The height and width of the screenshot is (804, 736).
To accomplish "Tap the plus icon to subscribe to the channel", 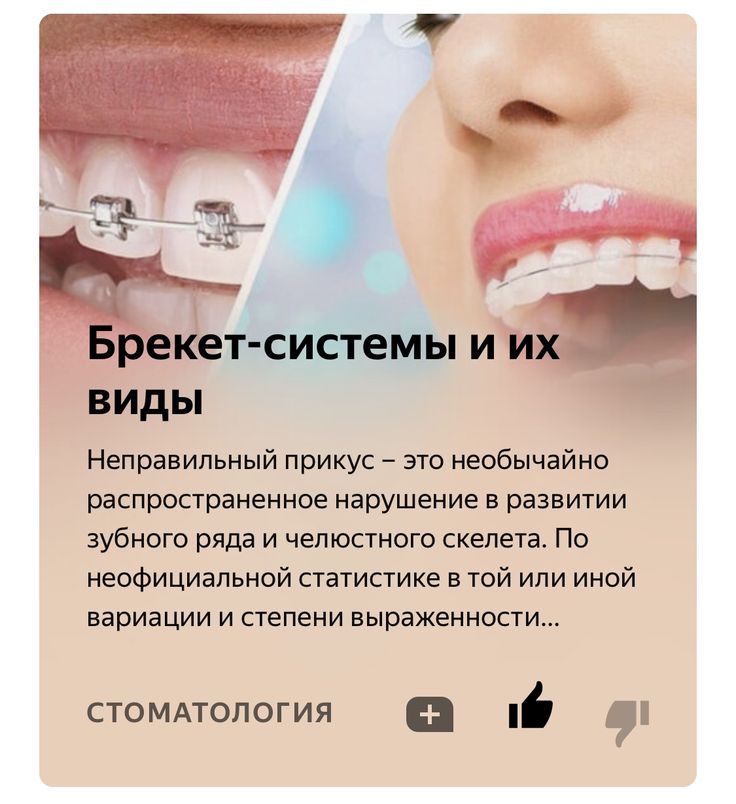I will click(429, 714).
